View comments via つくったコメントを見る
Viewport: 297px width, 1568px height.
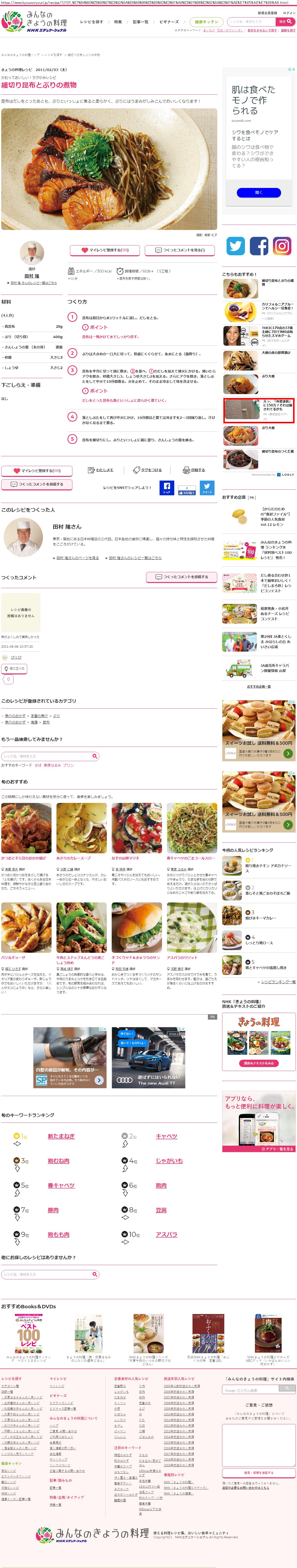(x=180, y=250)
